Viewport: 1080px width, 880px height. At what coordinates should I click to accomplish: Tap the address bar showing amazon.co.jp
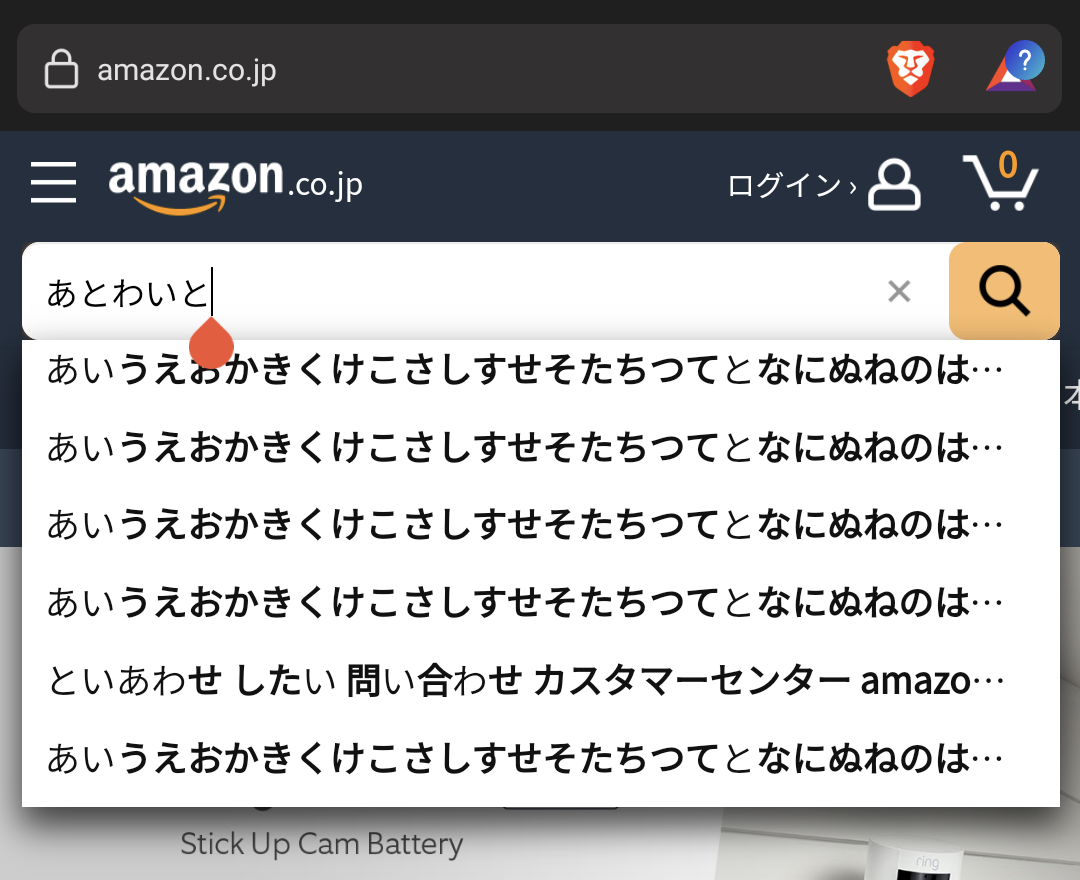[x=400, y=70]
